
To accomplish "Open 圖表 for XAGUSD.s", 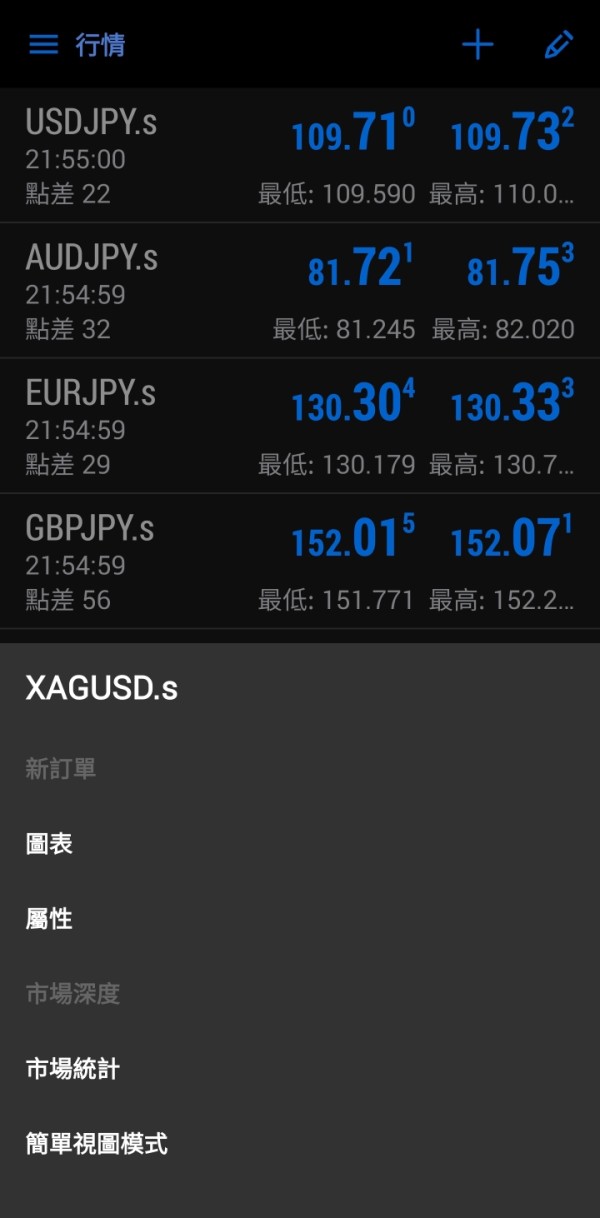I will pos(300,844).
